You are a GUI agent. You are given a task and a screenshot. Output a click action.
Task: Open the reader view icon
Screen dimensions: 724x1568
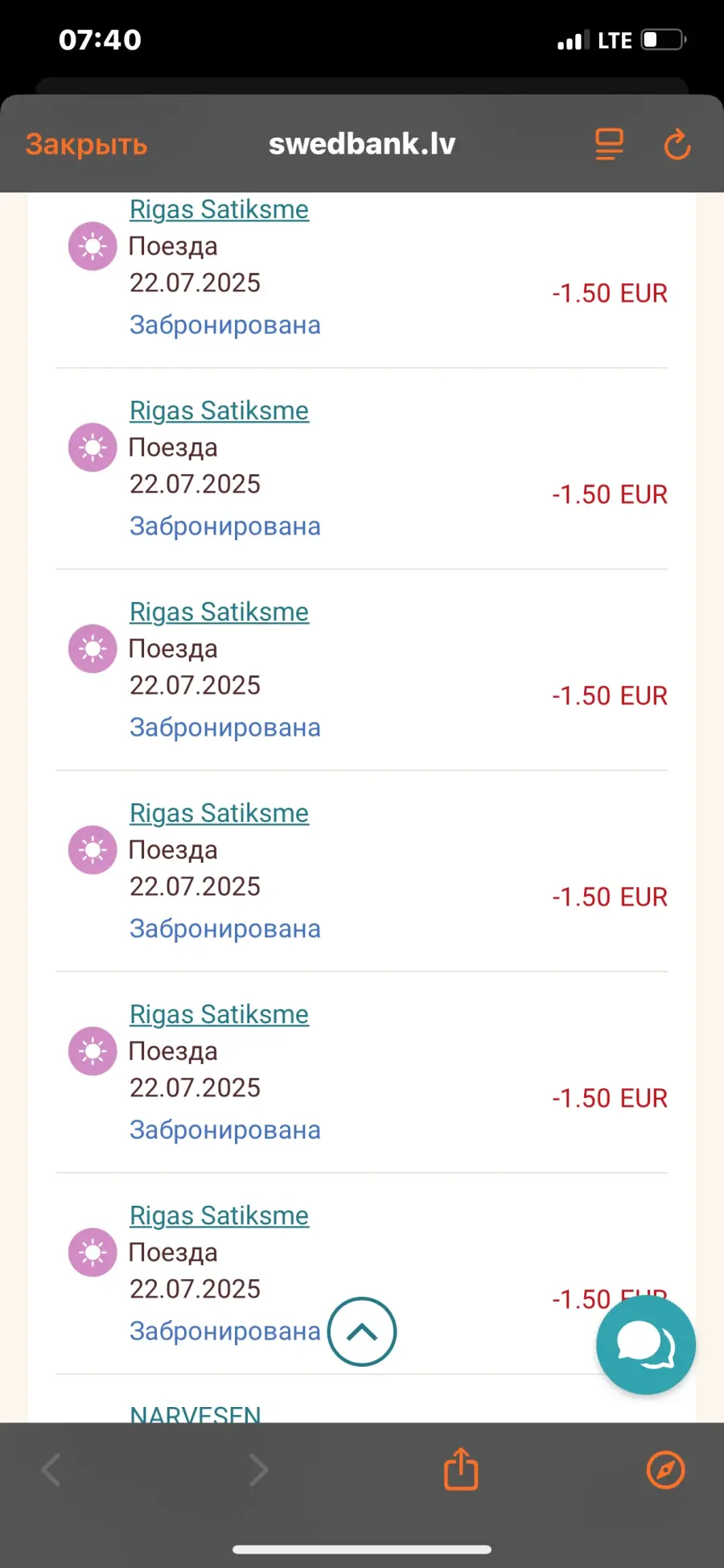(609, 145)
